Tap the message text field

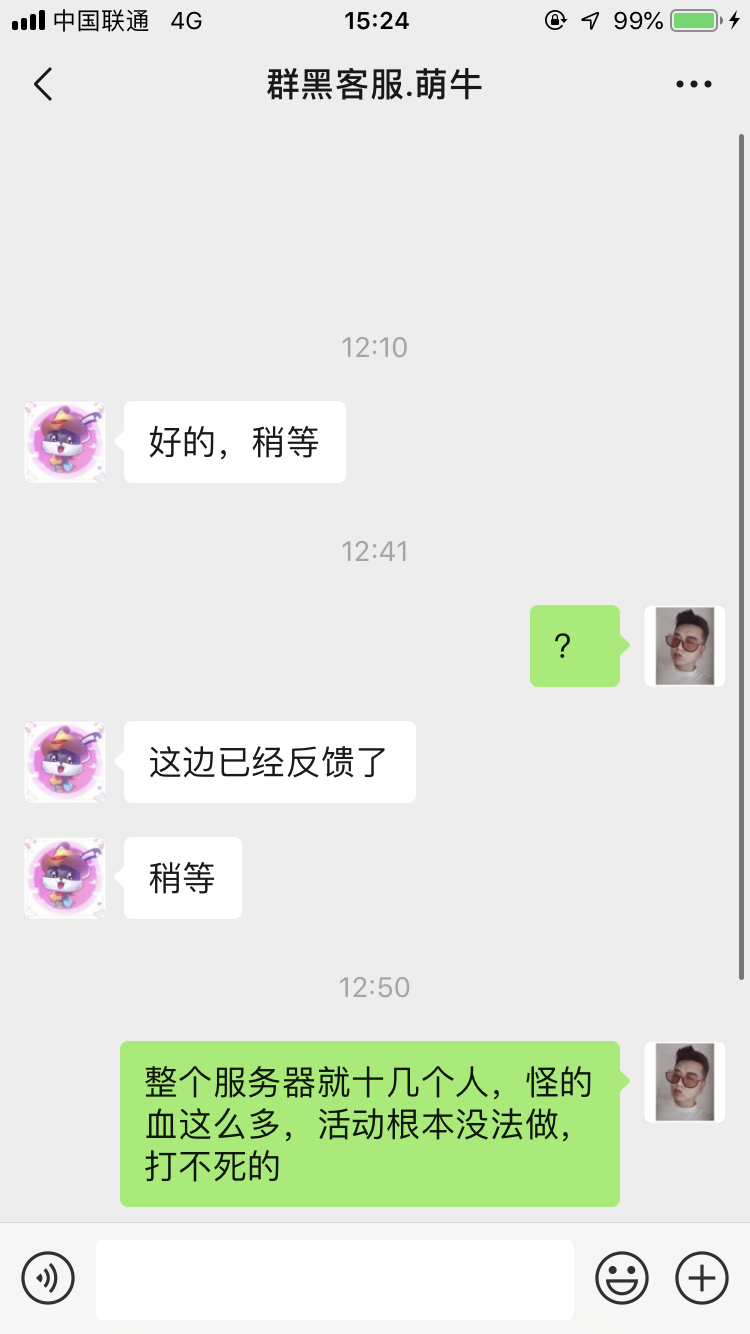335,1279
